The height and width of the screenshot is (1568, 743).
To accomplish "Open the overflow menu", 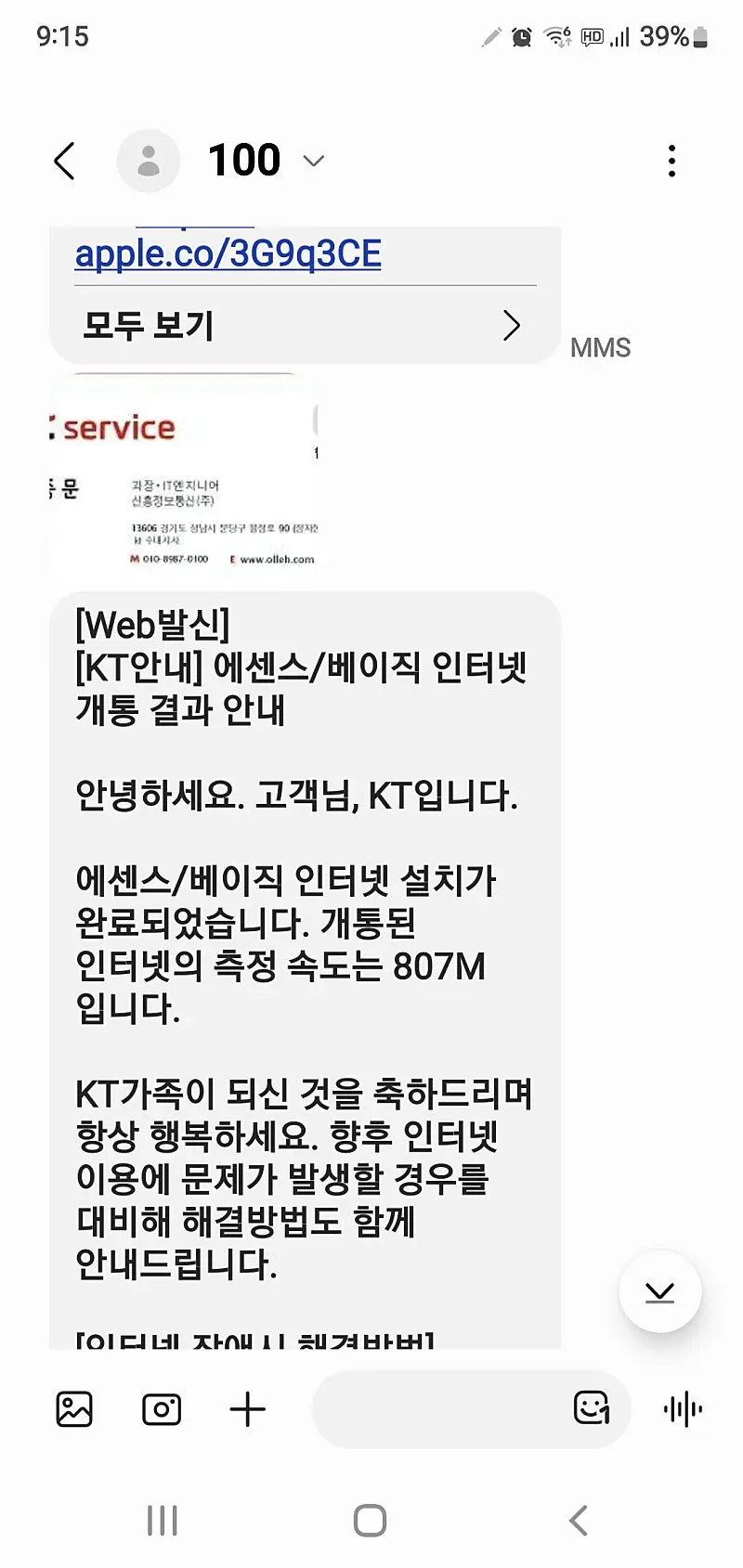I will 671,162.
